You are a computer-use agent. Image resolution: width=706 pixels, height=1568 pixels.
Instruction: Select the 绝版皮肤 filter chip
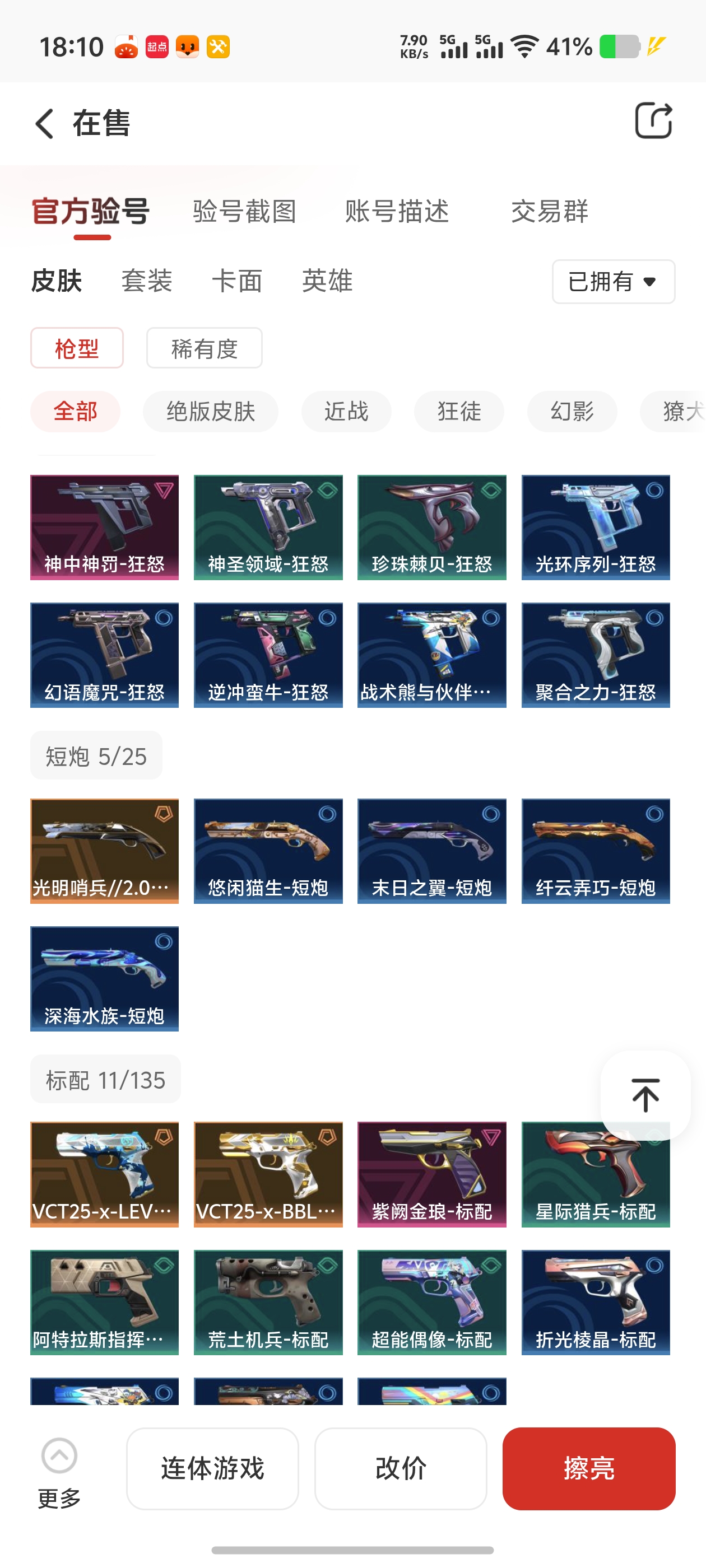[210, 412]
